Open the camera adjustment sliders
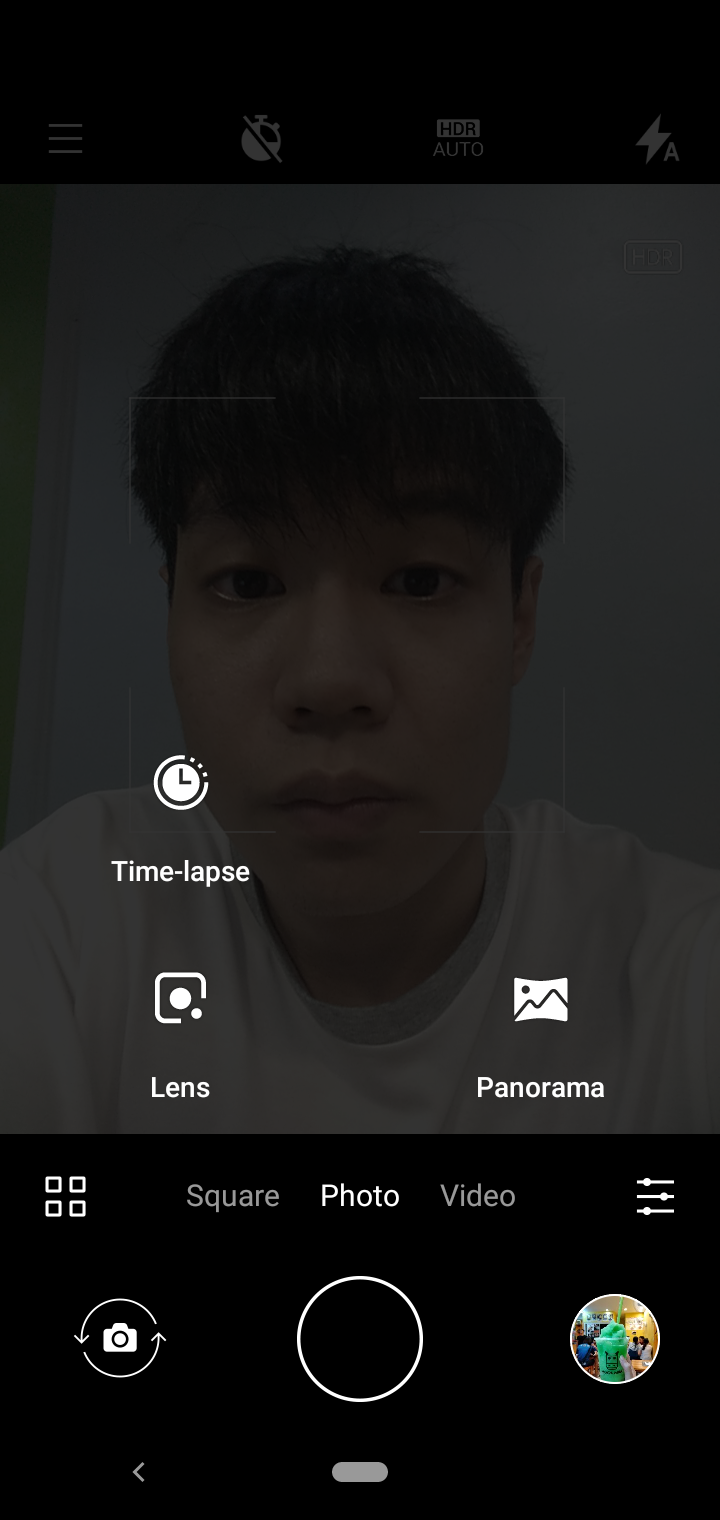Screen dimensions: 720x1520 655,1196
